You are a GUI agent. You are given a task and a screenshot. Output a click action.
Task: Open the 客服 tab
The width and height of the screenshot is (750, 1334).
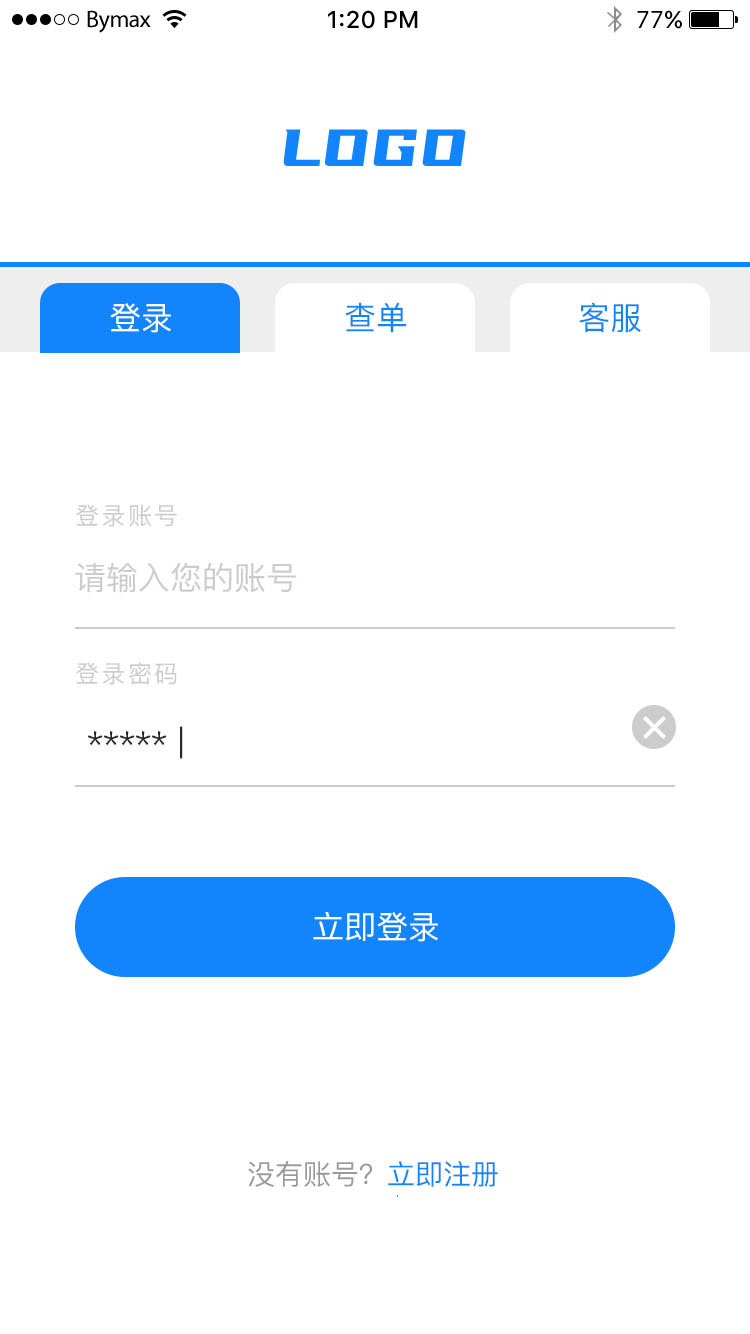click(x=610, y=318)
